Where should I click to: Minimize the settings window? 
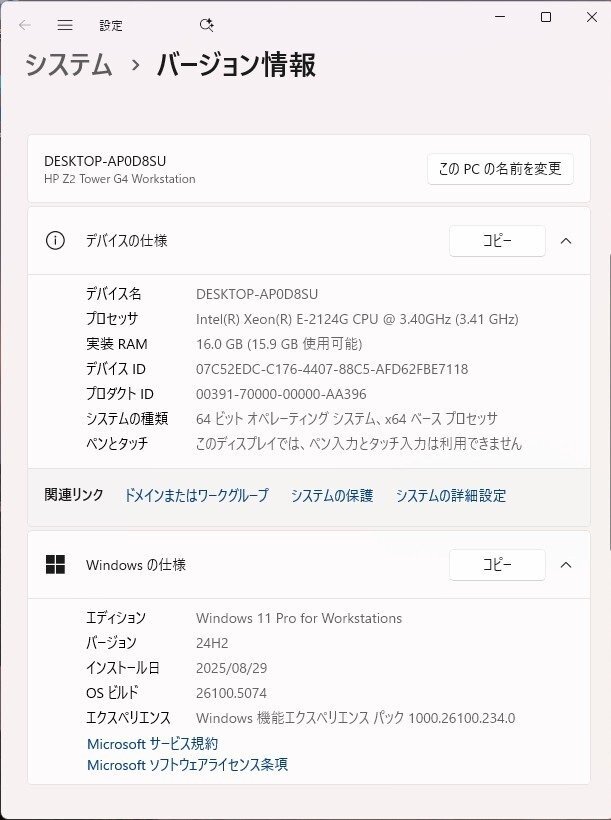click(498, 17)
